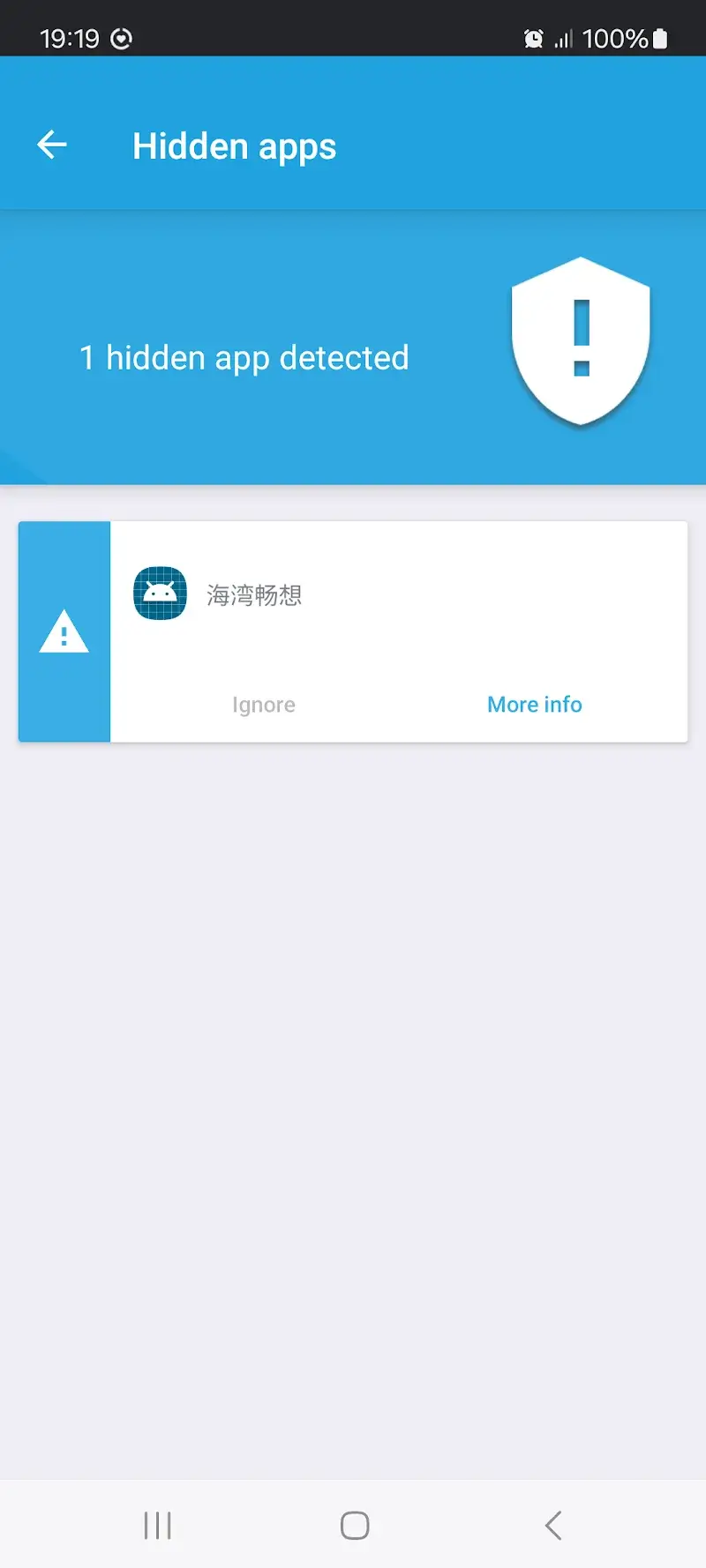The height and width of the screenshot is (1568, 706).
Task: Tap the 100% battery percentage text
Action: coord(617,39)
